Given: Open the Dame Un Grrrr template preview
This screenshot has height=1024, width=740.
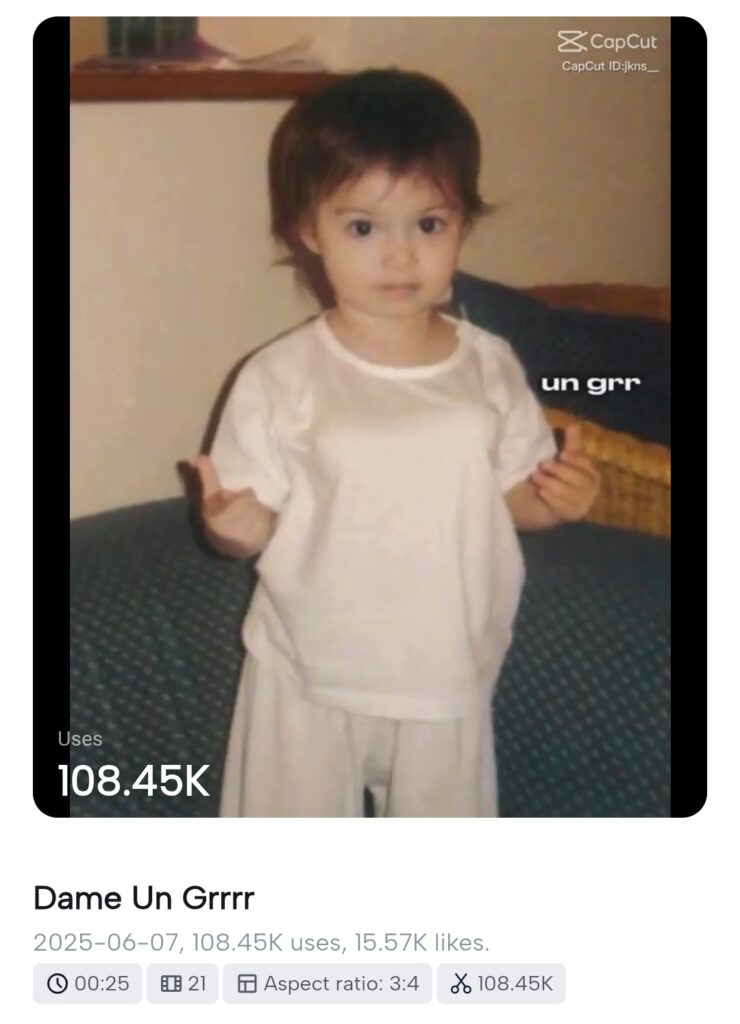Looking at the screenshot, I should [x=370, y=417].
